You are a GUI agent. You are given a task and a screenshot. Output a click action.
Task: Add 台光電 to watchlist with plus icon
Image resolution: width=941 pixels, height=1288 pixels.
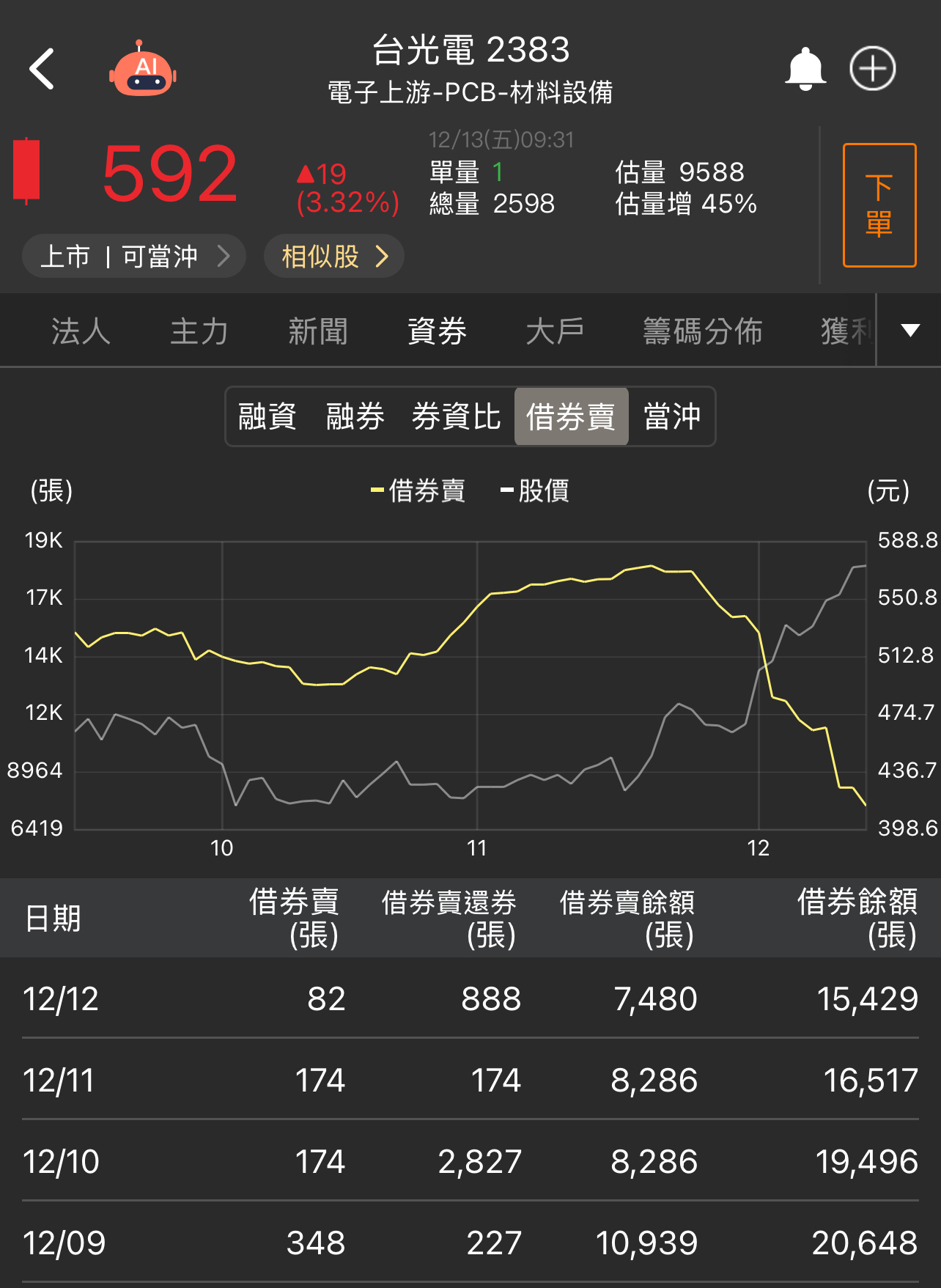click(x=872, y=70)
